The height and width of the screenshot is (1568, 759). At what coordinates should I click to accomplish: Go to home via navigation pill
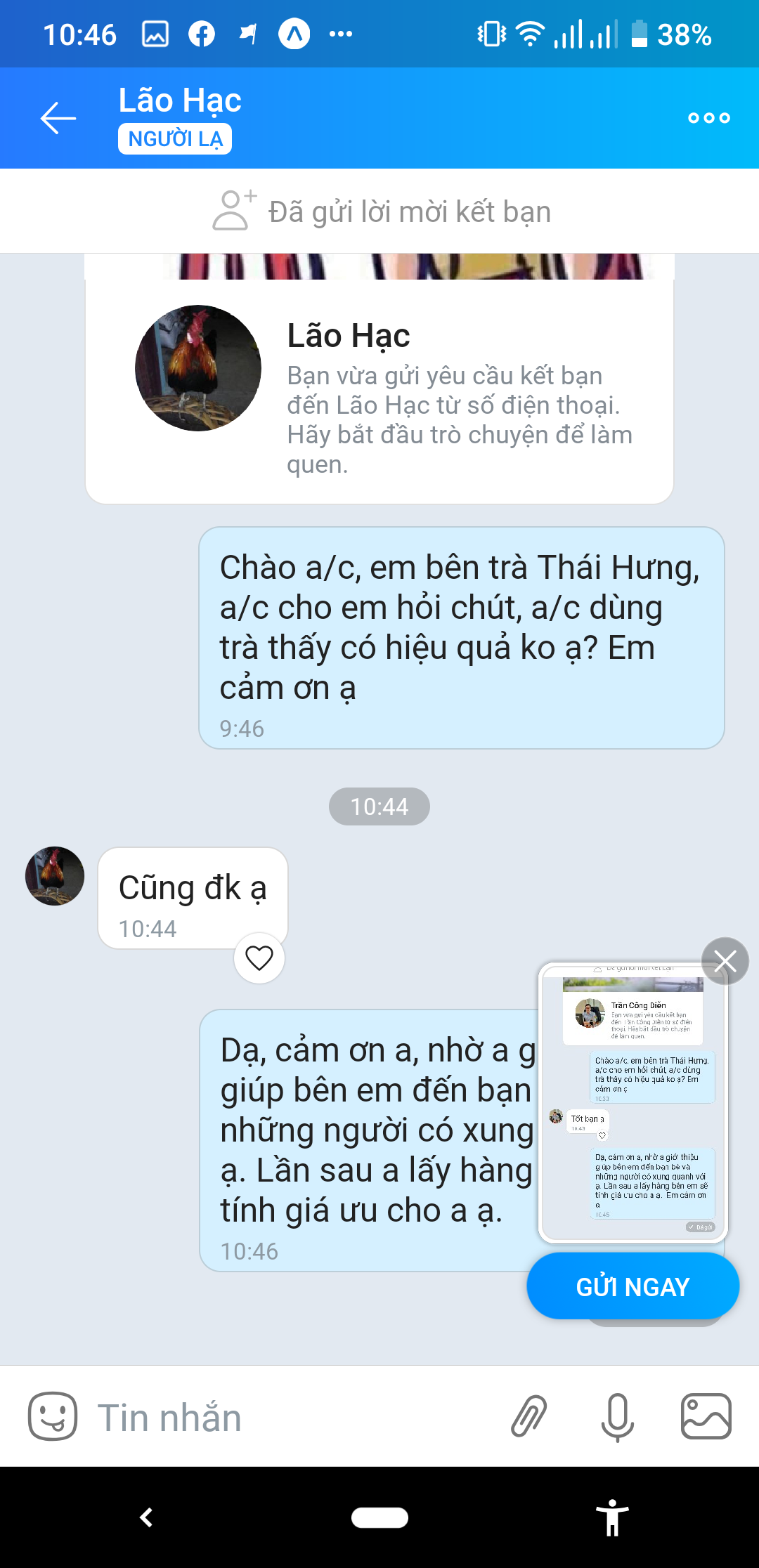coord(379,1517)
